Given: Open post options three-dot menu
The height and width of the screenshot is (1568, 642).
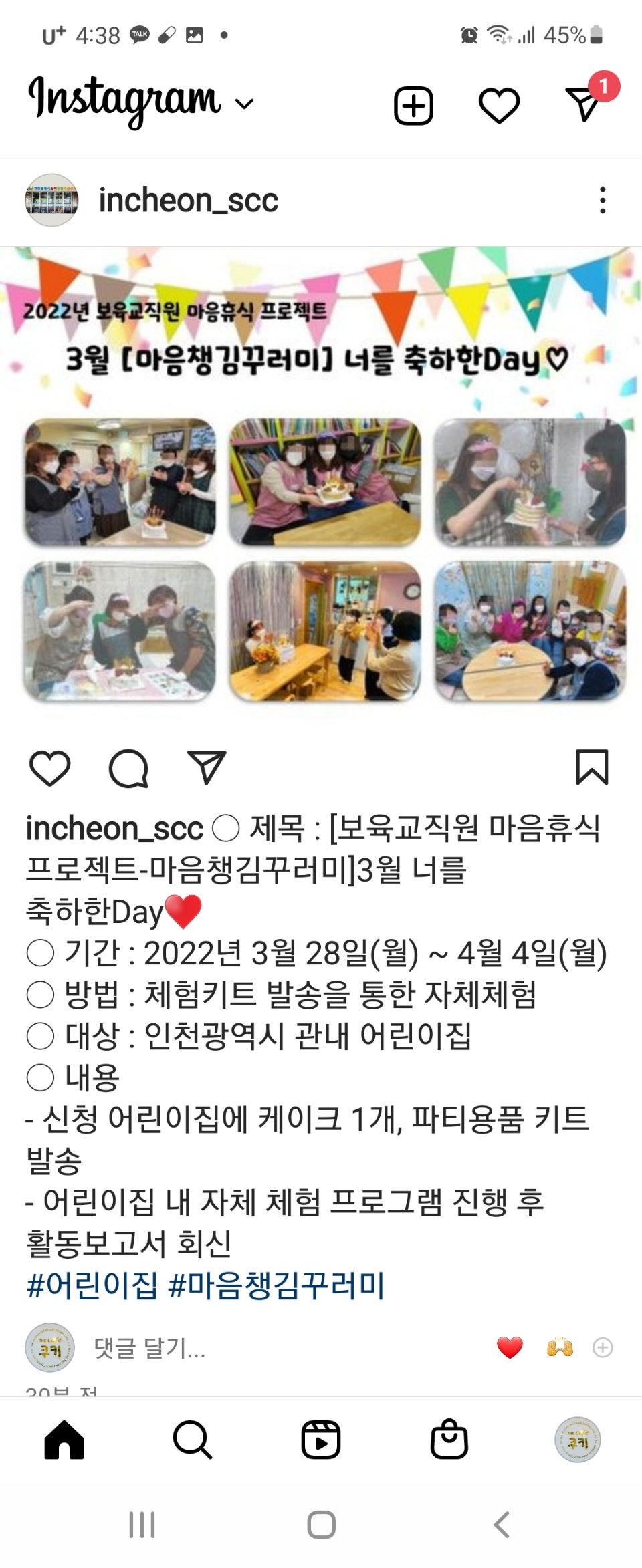Looking at the screenshot, I should (x=603, y=200).
